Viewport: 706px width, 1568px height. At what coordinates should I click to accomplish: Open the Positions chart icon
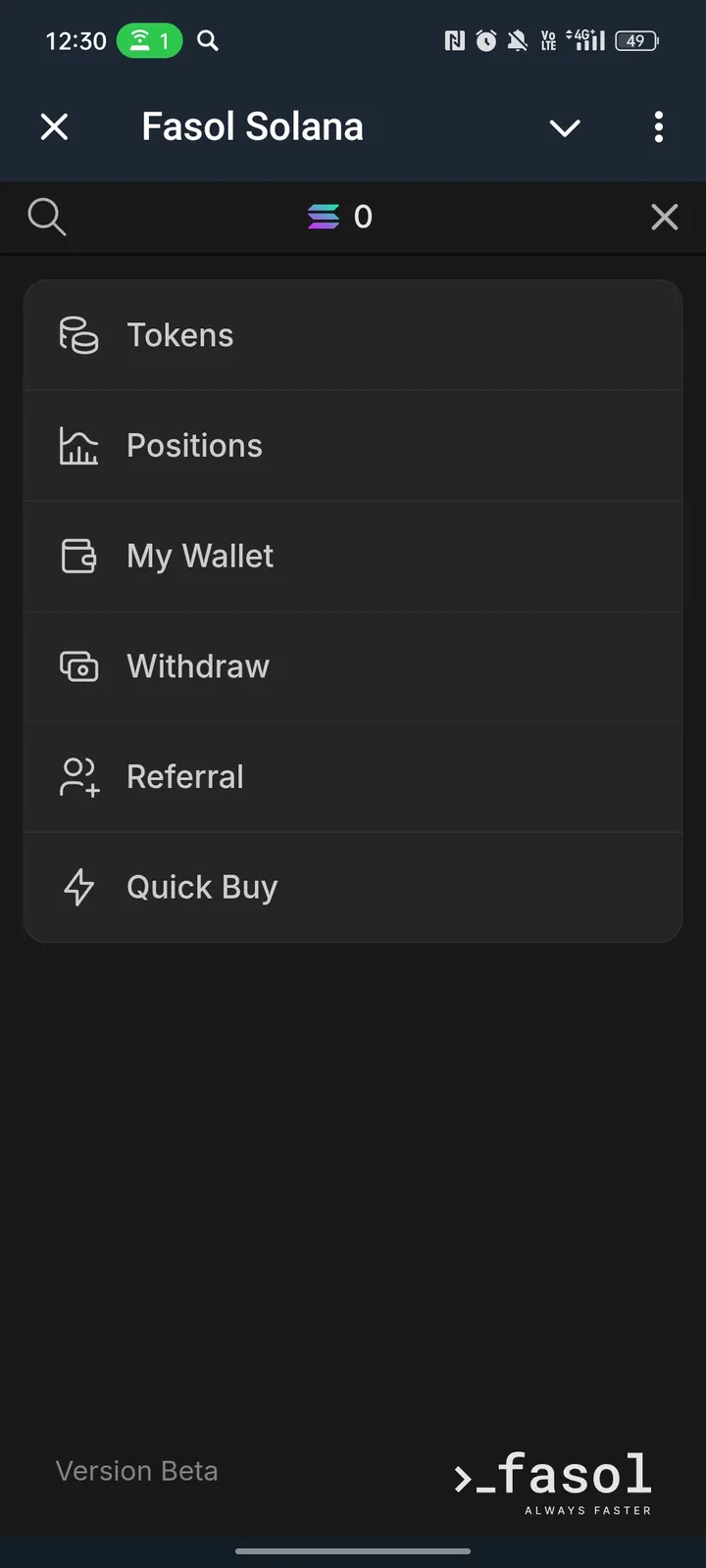(x=79, y=445)
